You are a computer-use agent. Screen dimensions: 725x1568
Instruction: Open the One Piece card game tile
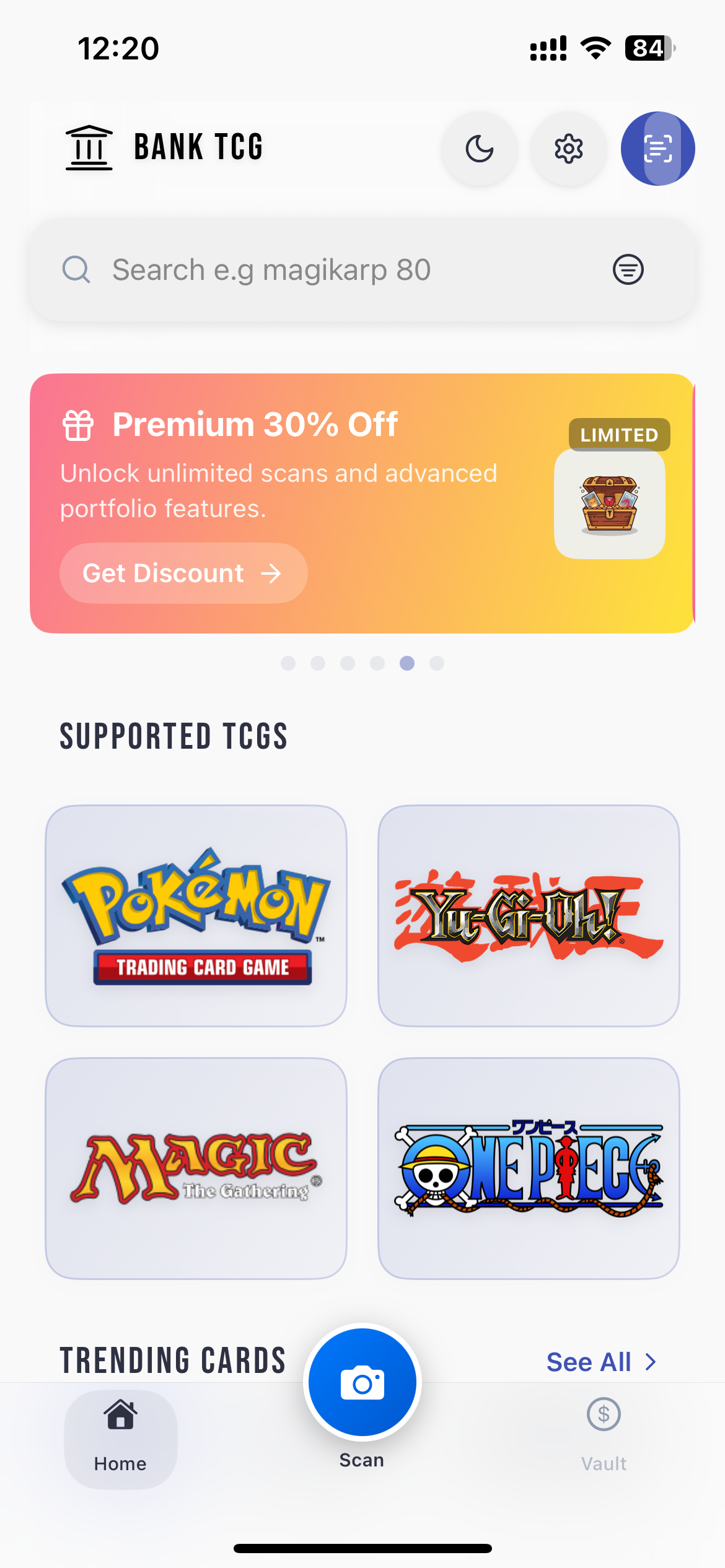(529, 1168)
